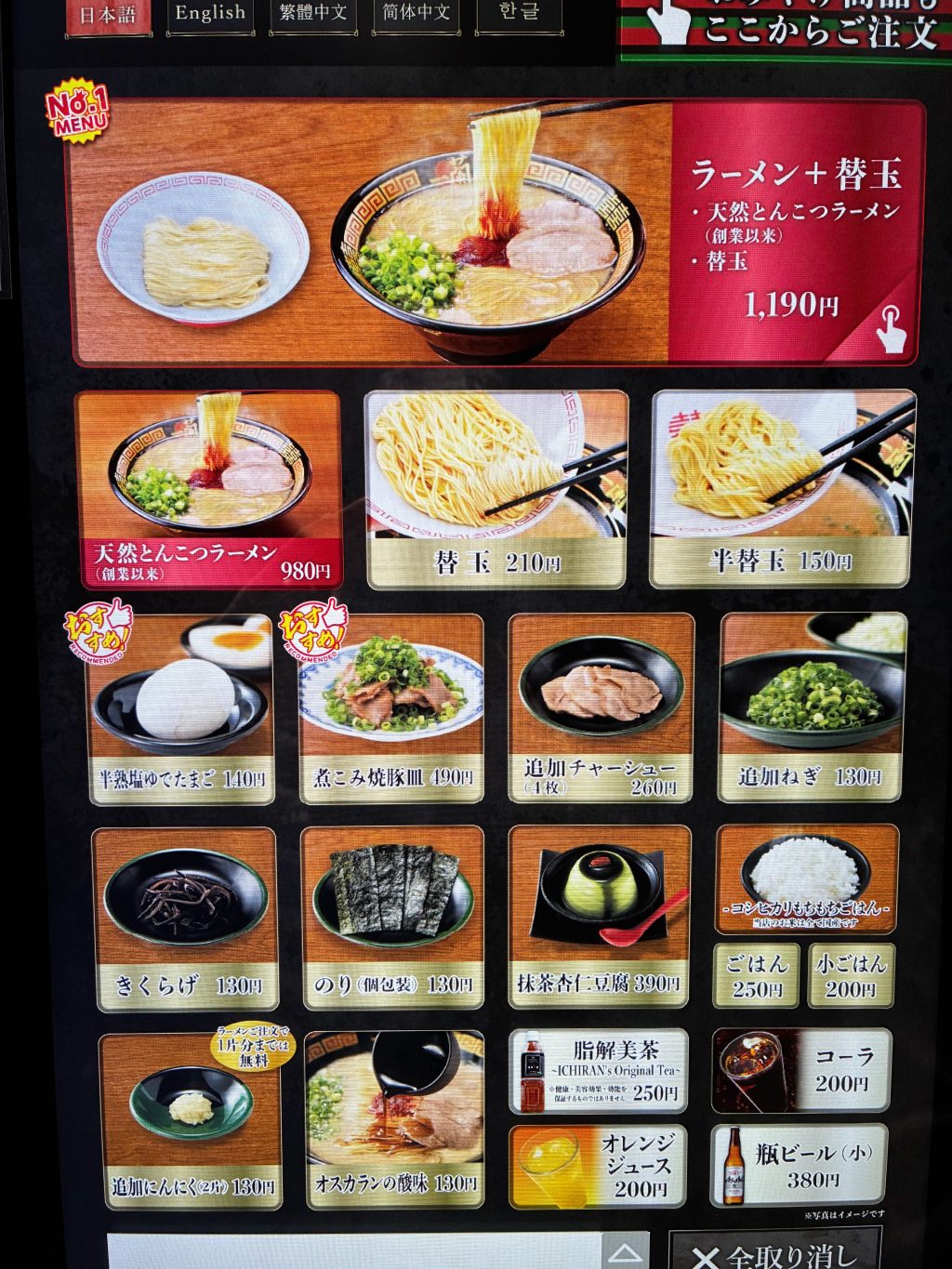Viewport: 952px width, 1269px height.
Task: Add 天然とんこつラーメン 980円 to the order
Action: pyautogui.click(x=208, y=490)
